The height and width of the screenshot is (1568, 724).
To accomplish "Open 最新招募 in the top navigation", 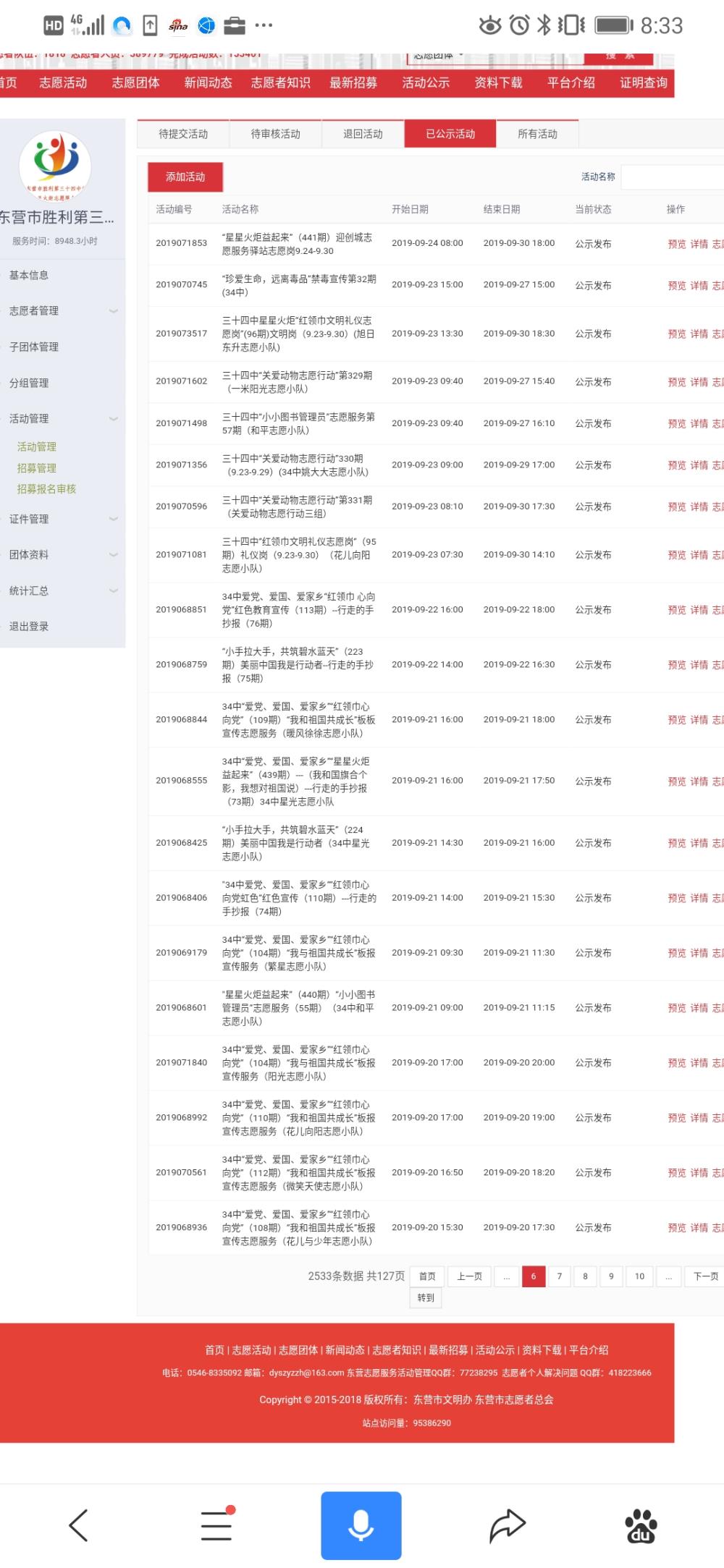I will tap(353, 82).
